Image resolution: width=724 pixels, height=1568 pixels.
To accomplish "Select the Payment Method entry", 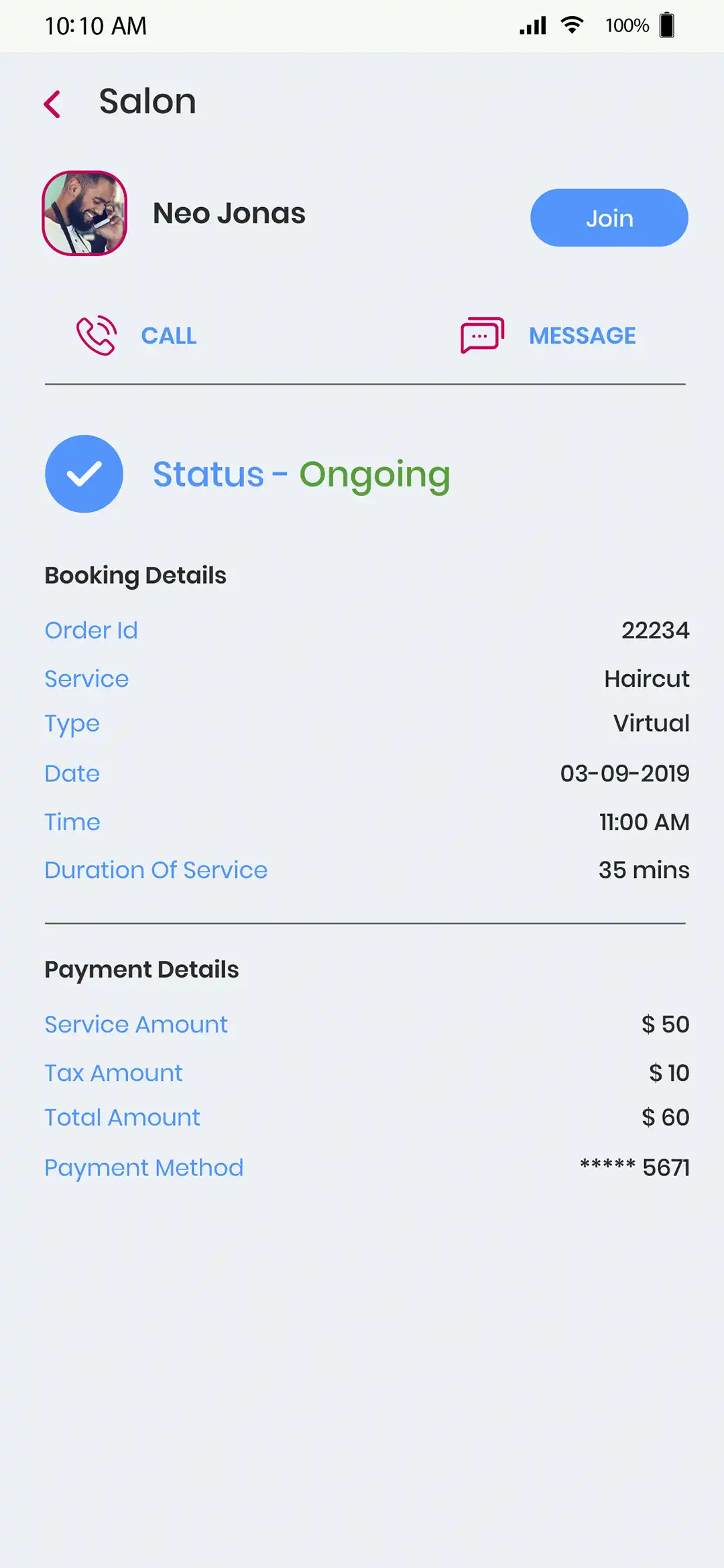I will [x=143, y=1167].
